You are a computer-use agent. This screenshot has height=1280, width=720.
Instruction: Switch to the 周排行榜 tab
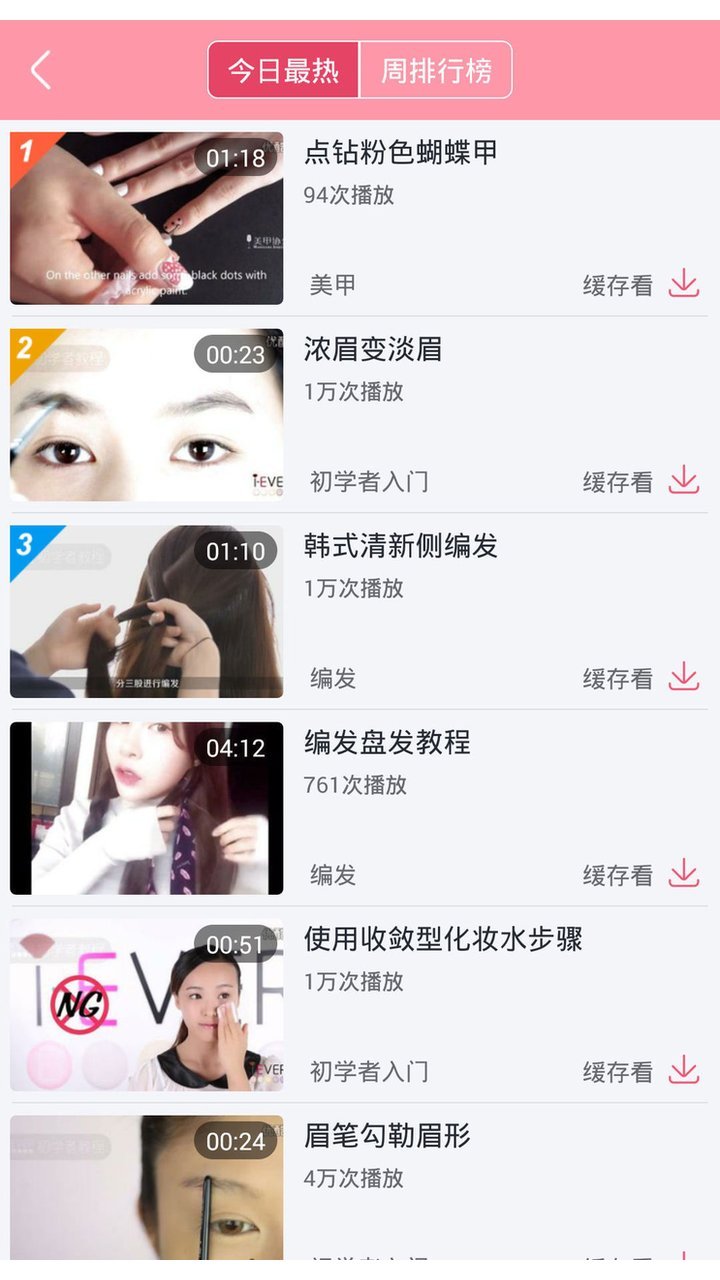(436, 70)
